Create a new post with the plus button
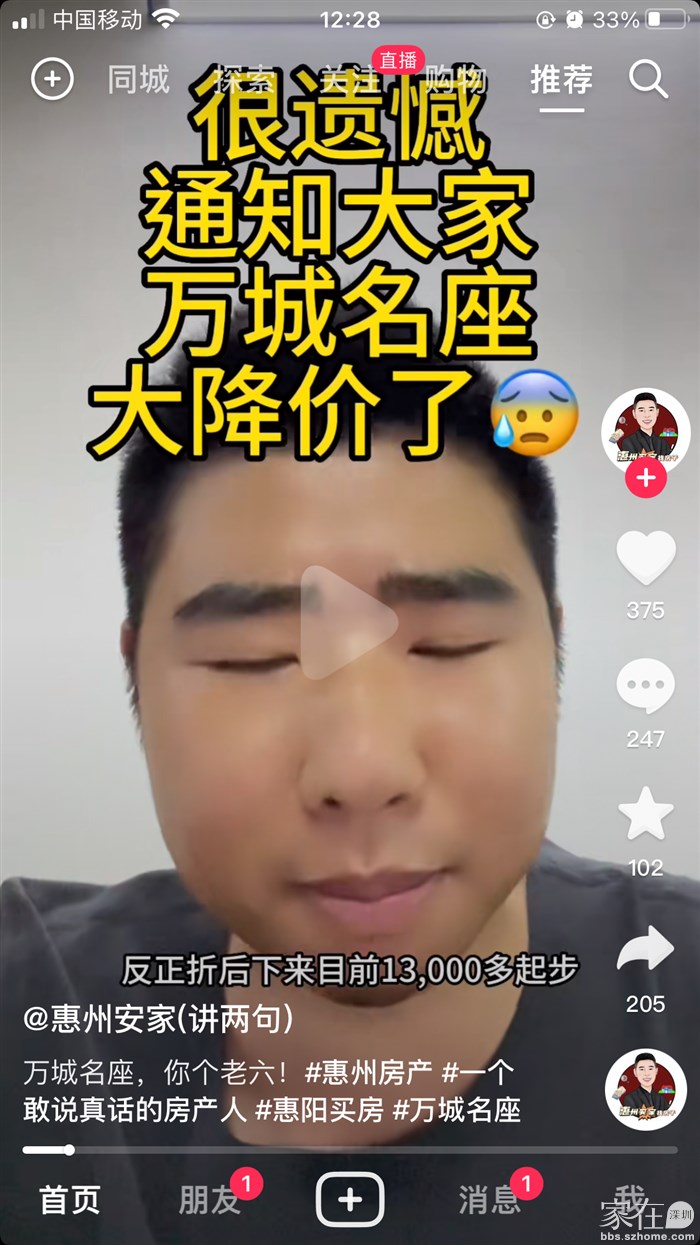 [x=350, y=1199]
